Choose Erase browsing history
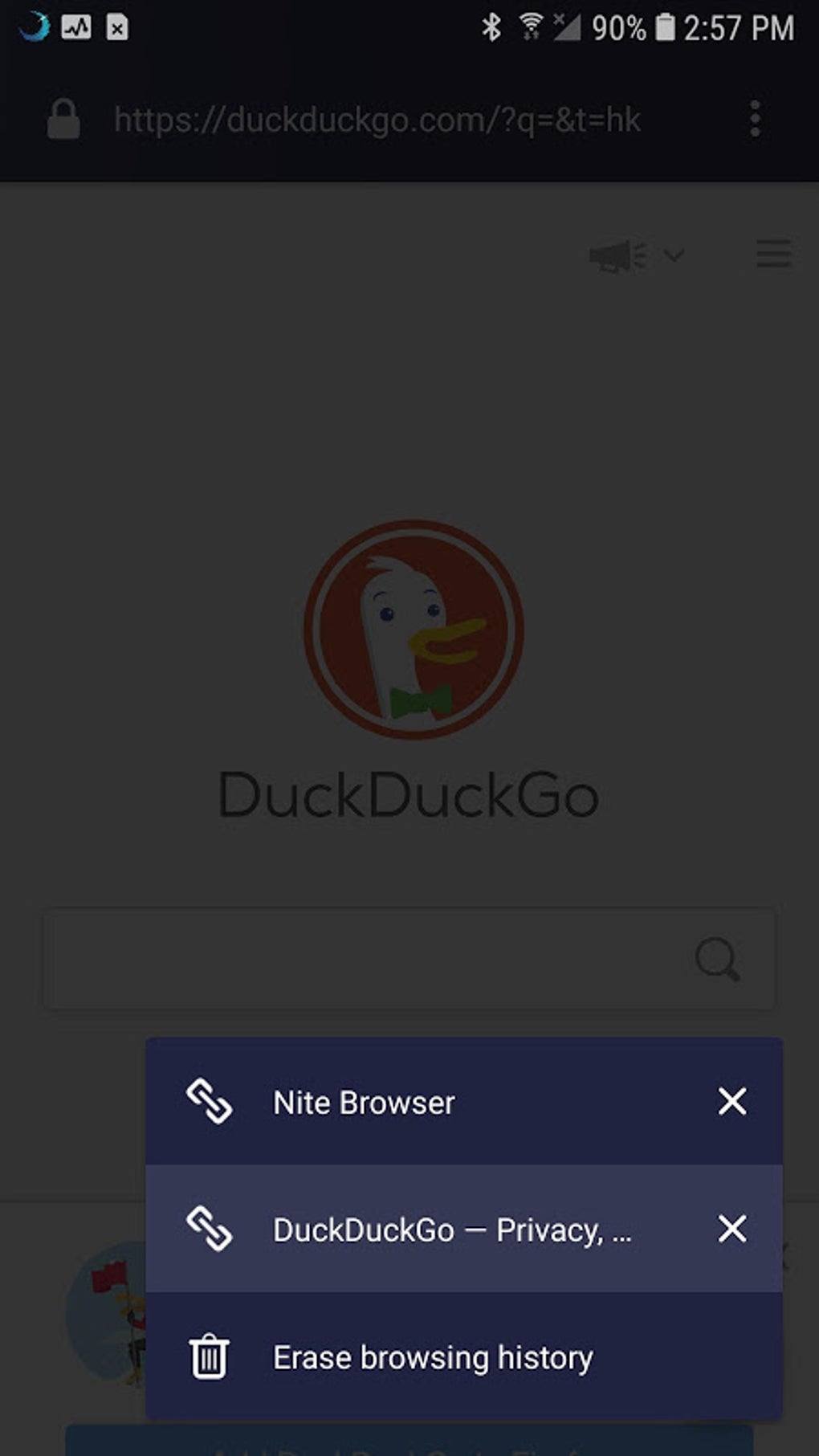 click(432, 1357)
